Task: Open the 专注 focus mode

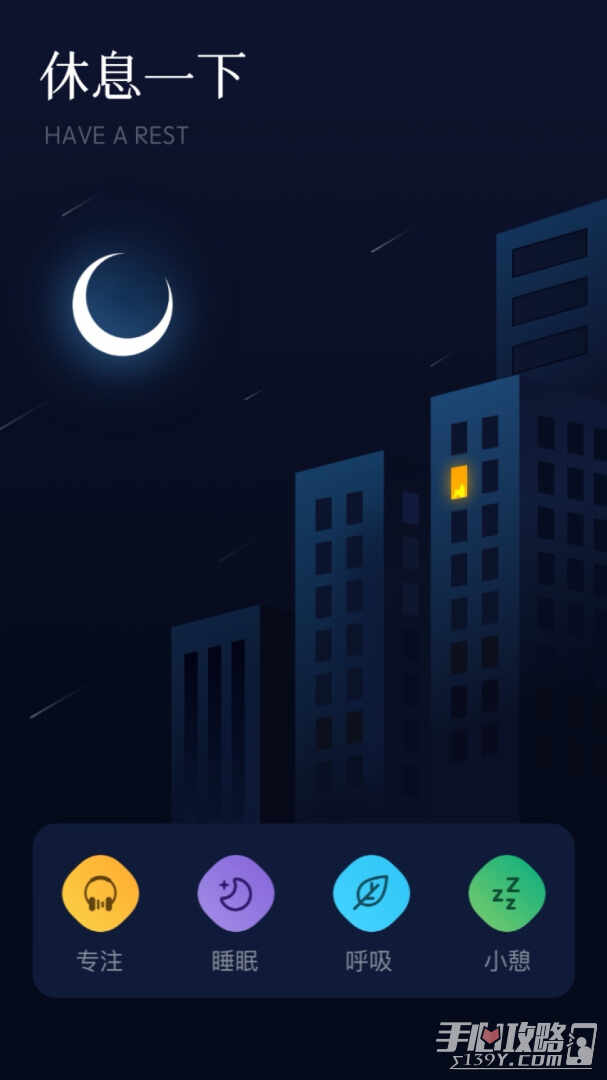Action: 100,893
